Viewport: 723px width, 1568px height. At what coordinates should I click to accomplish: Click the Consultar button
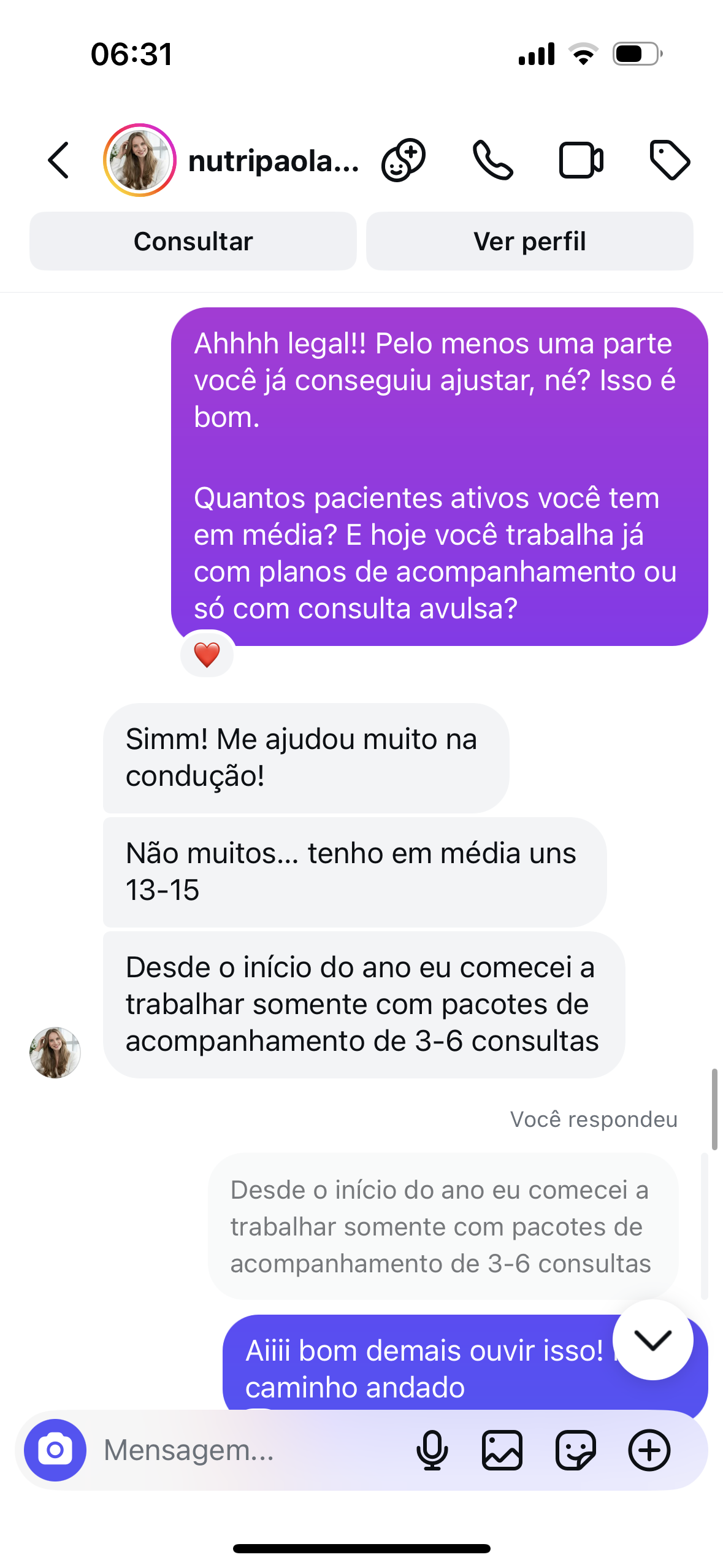click(193, 241)
